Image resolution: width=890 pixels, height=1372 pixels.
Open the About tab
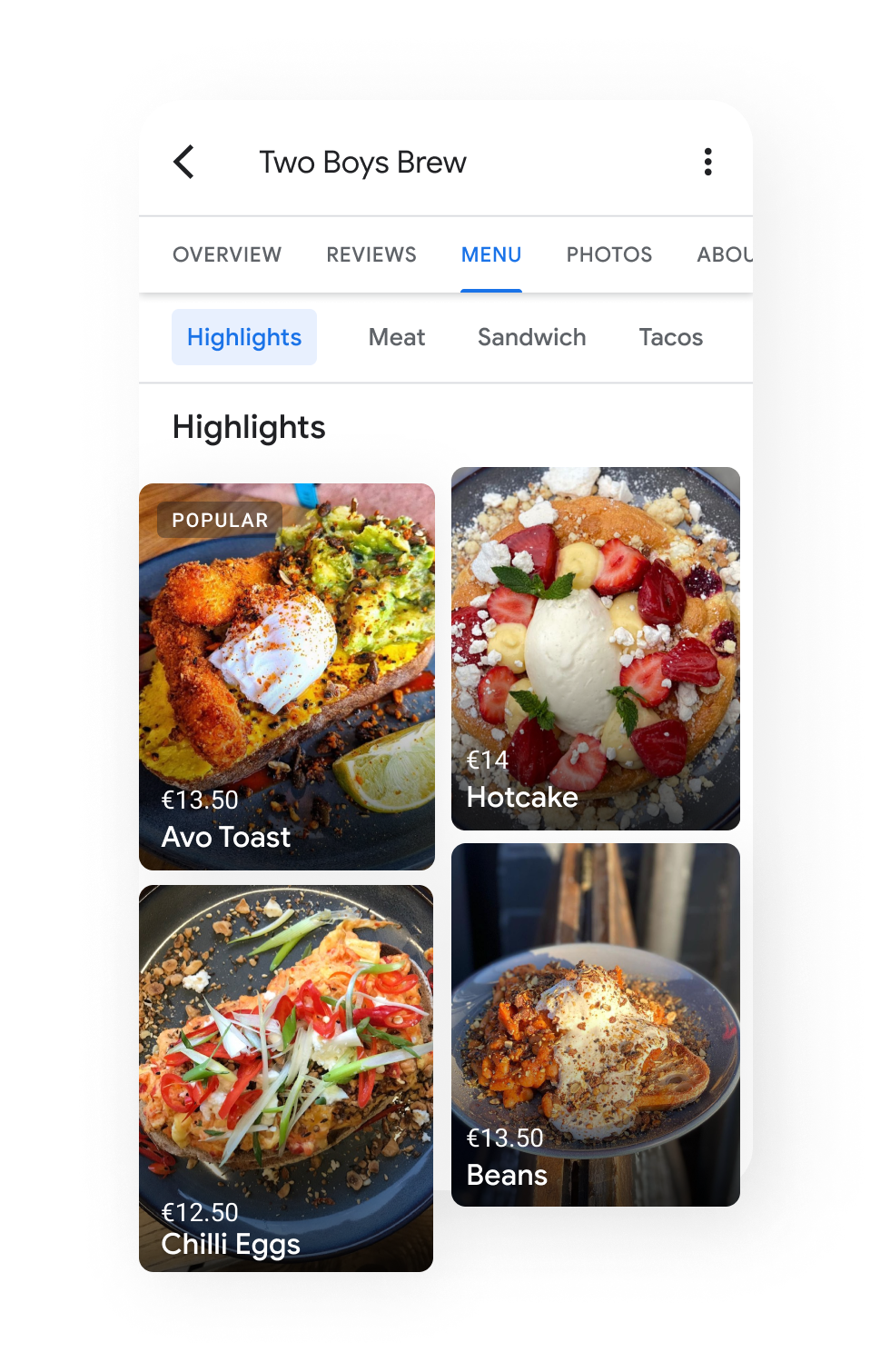[x=724, y=254]
